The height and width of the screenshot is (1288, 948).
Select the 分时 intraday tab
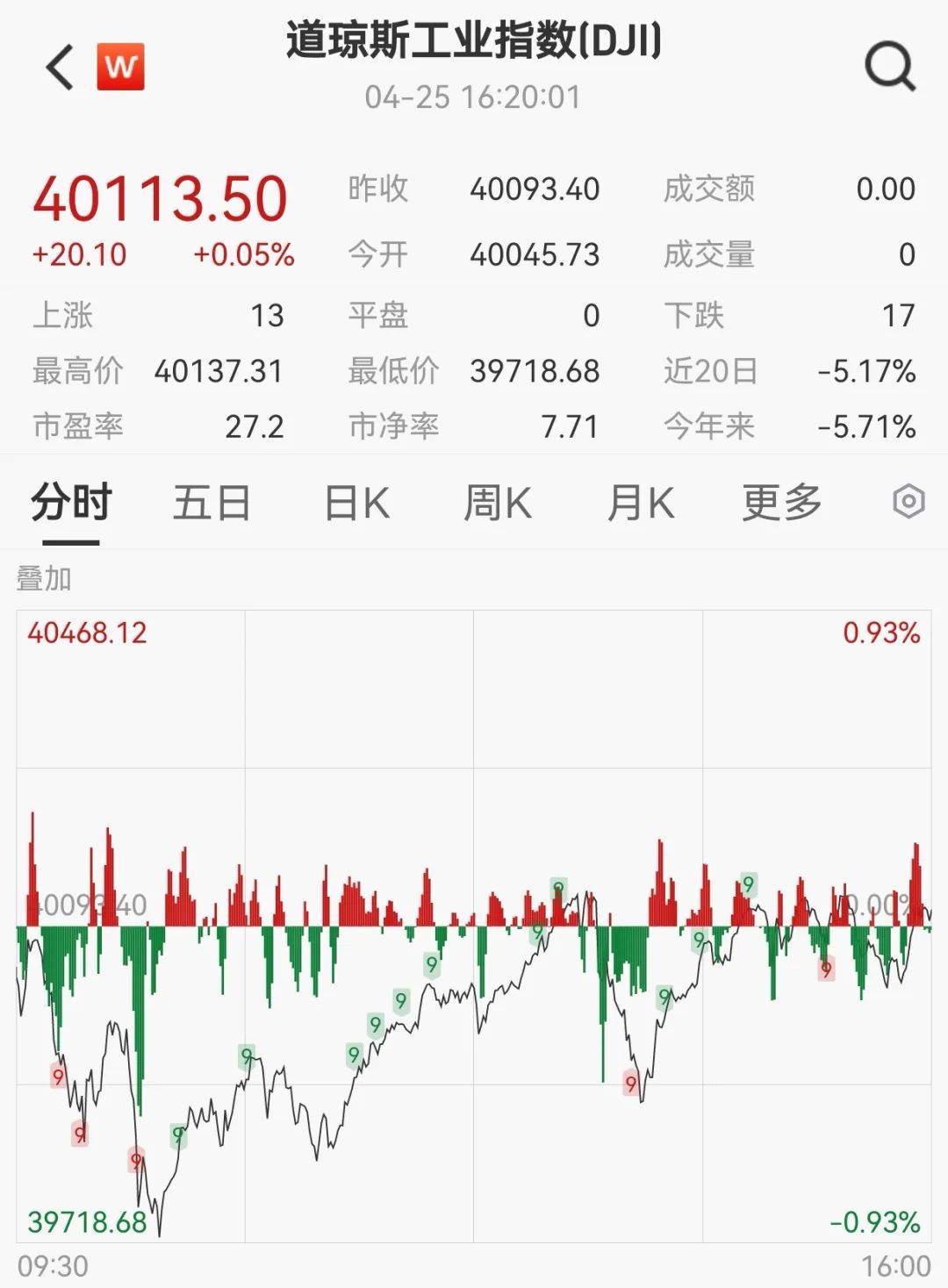point(71,503)
